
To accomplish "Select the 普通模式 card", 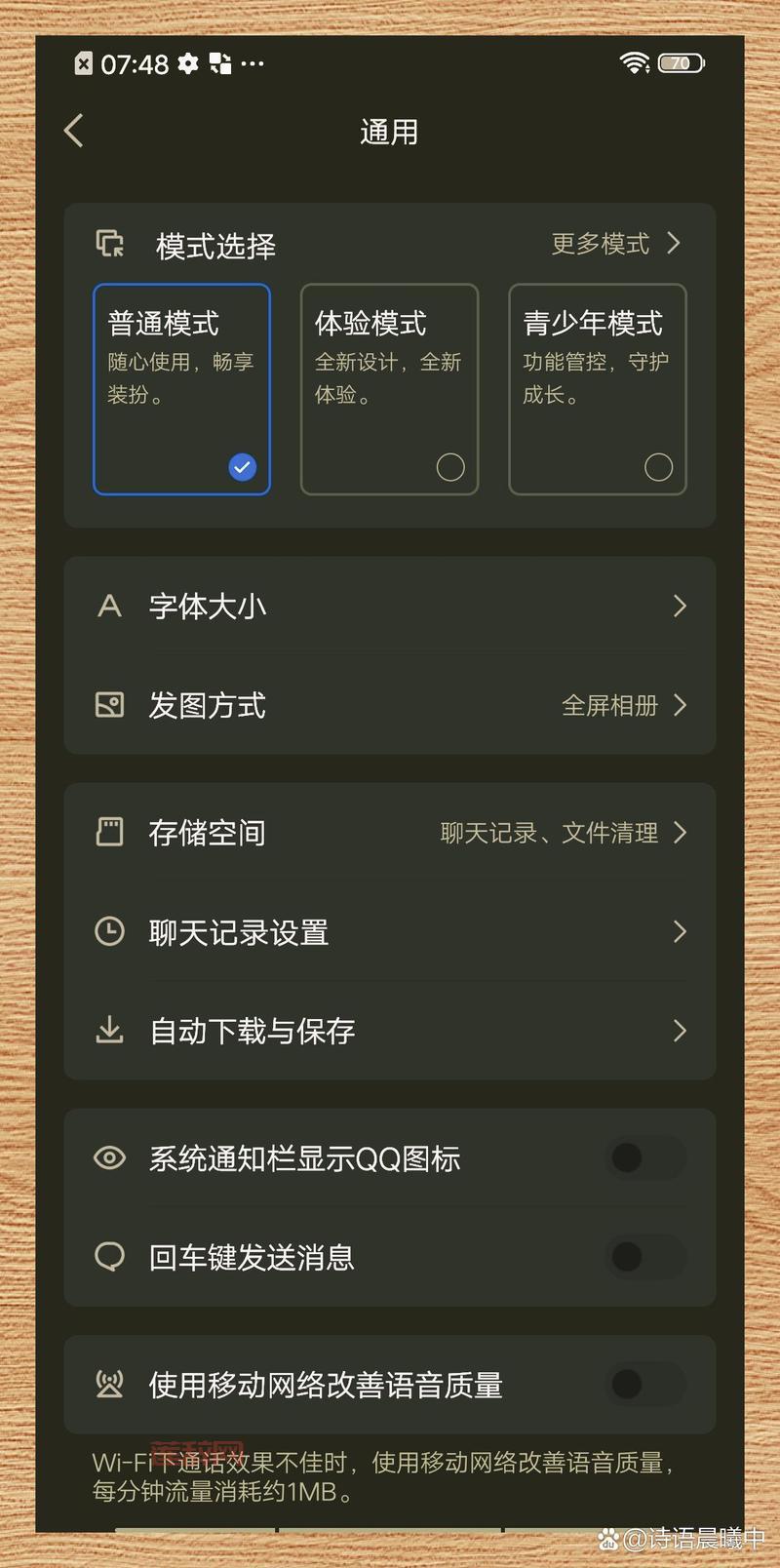I will pyautogui.click(x=181, y=390).
